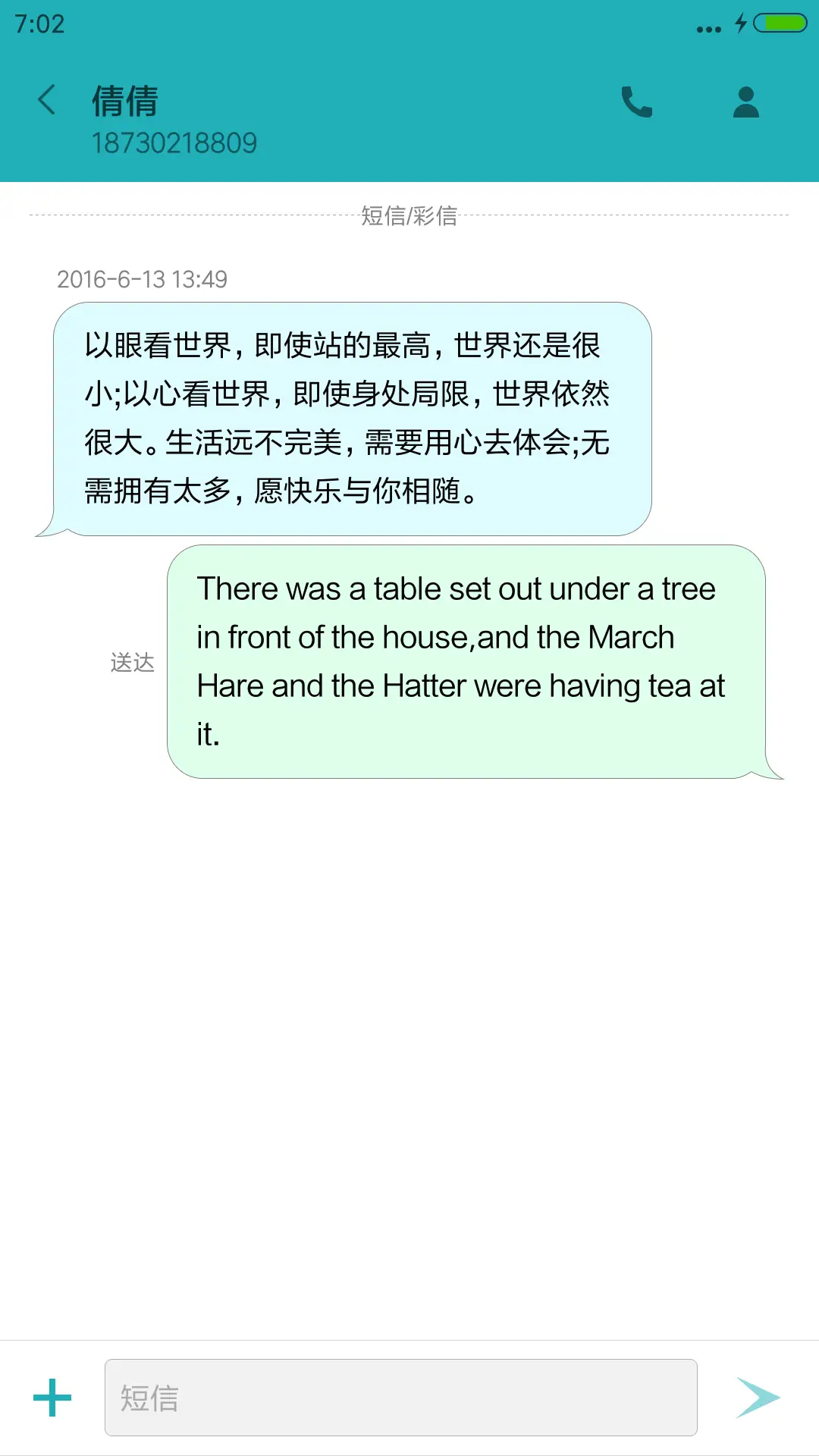Image resolution: width=819 pixels, height=1456 pixels.
Task: Select the Chinese message bubble from 倩倩
Action: pos(349,419)
